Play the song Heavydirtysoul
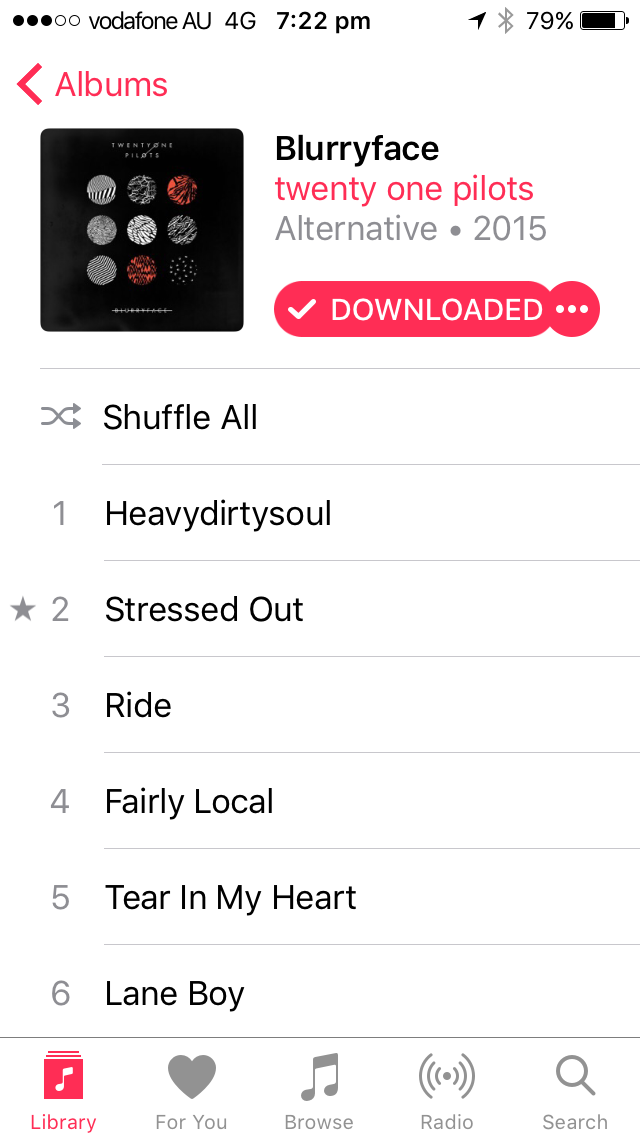 218,514
